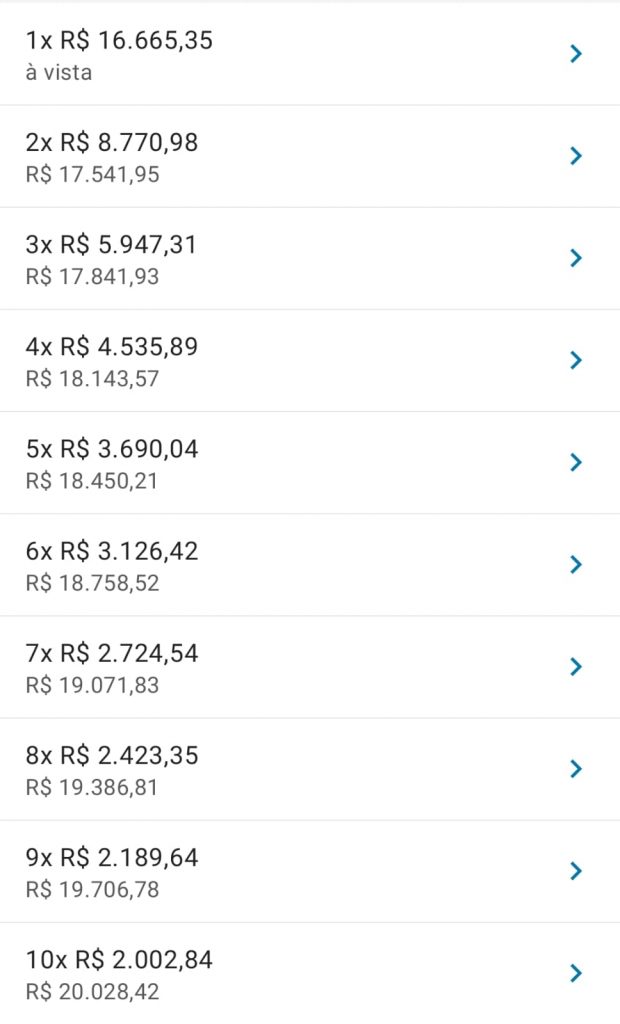The image size is (620, 1024).
Task: Select the 9x R$ 2.189,64 plan
Action: coord(310,871)
